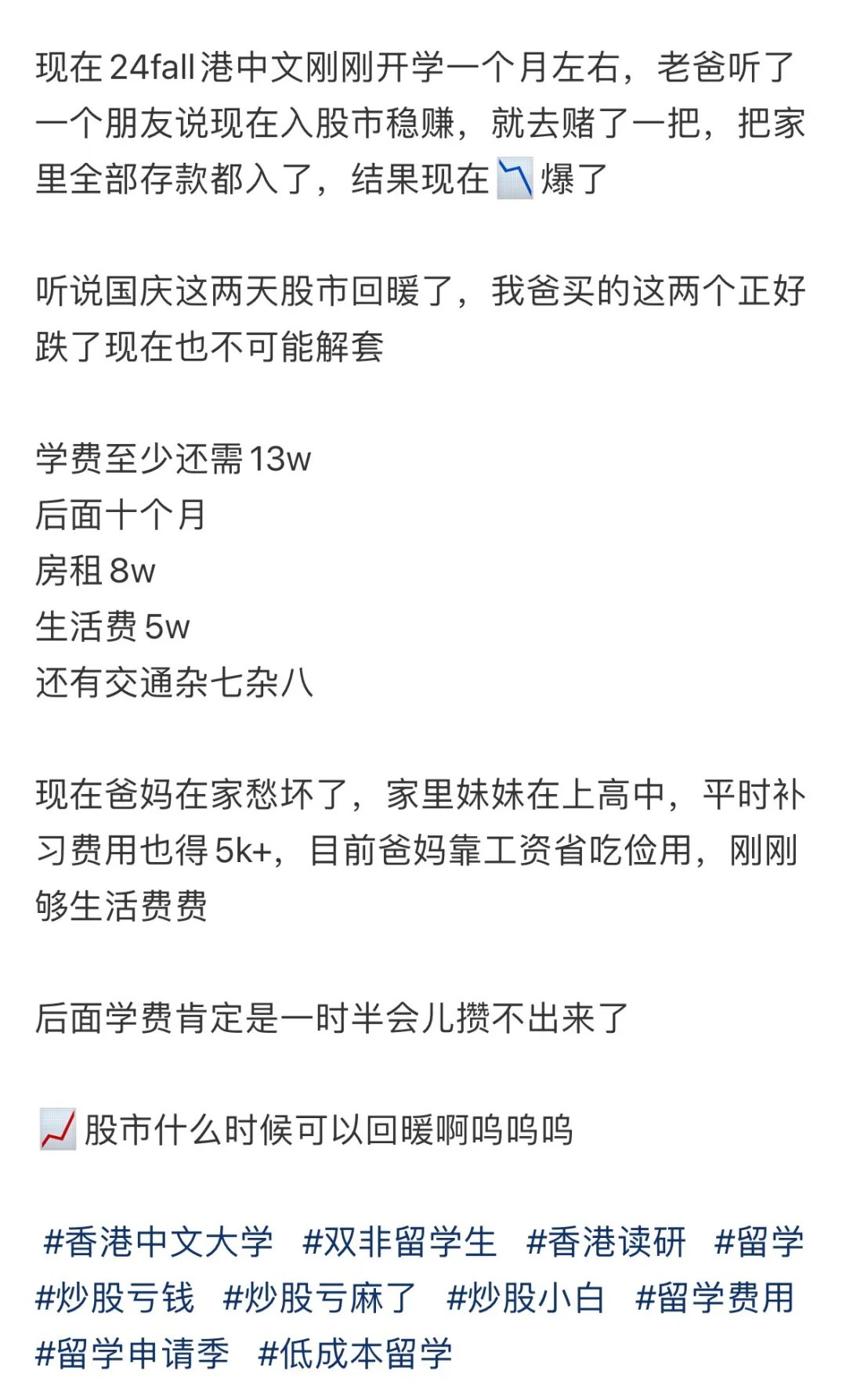View the #低成本留学 hashtag
This screenshot has height=1400, width=846.
[356, 1354]
